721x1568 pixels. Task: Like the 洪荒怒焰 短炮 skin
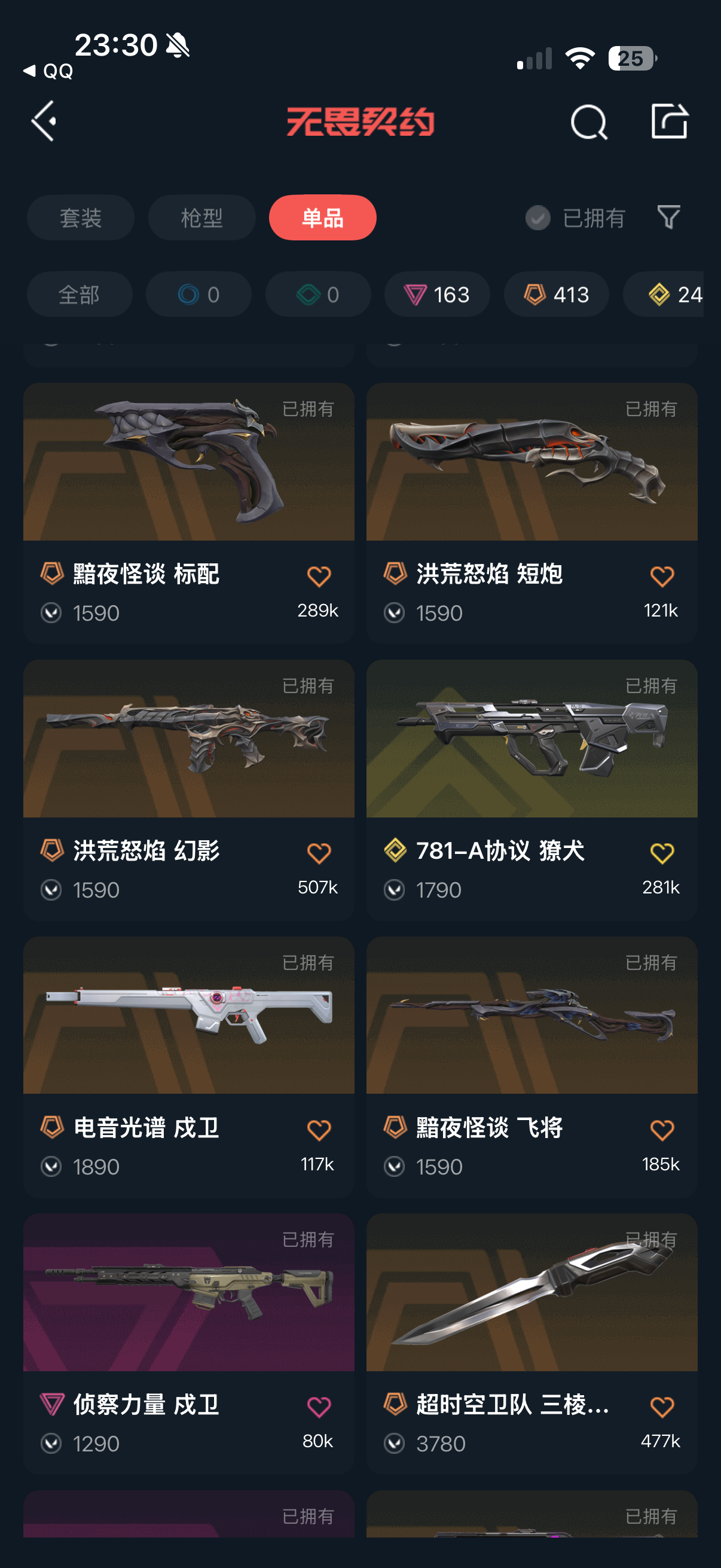pyautogui.click(x=661, y=576)
